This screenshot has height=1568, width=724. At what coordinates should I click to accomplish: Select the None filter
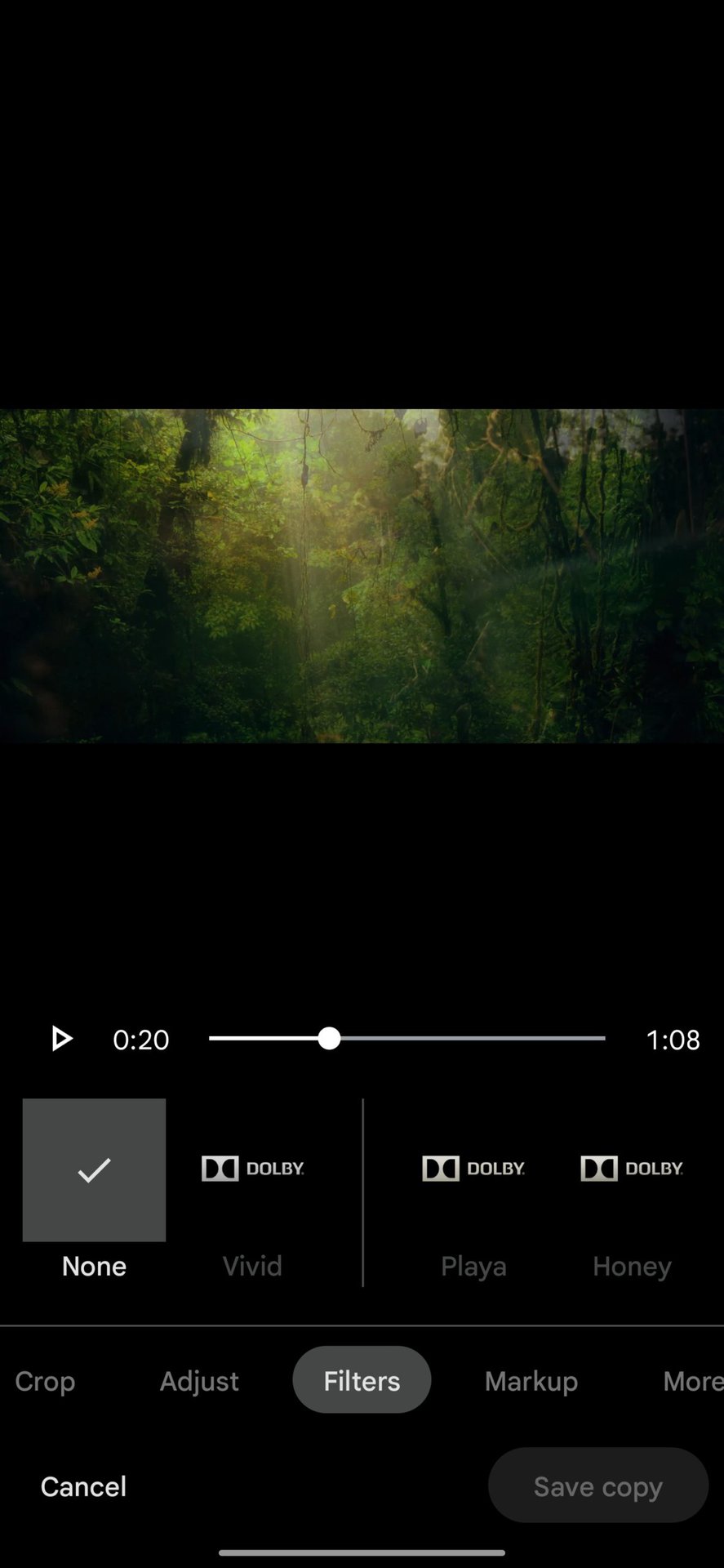(94, 1170)
